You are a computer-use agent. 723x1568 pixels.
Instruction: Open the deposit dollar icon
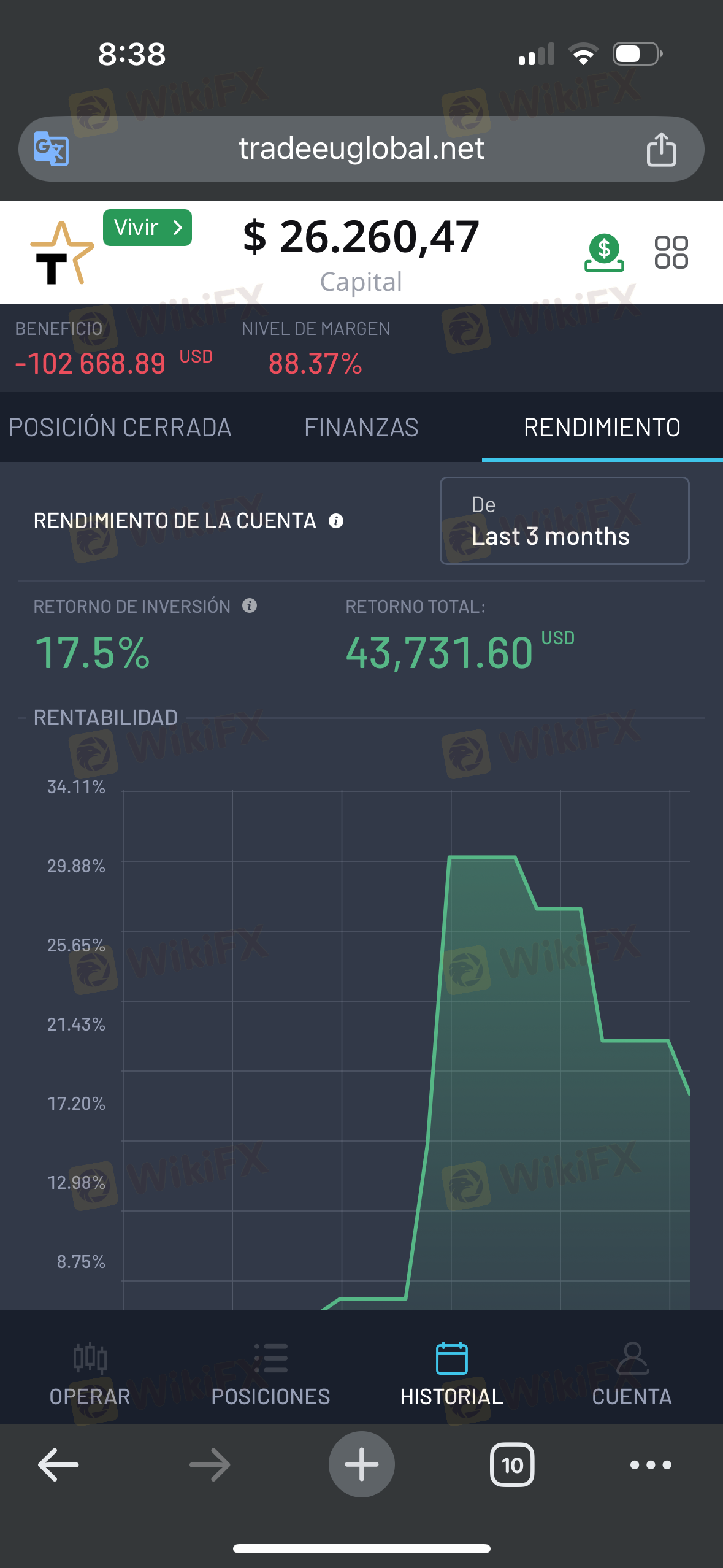click(604, 253)
